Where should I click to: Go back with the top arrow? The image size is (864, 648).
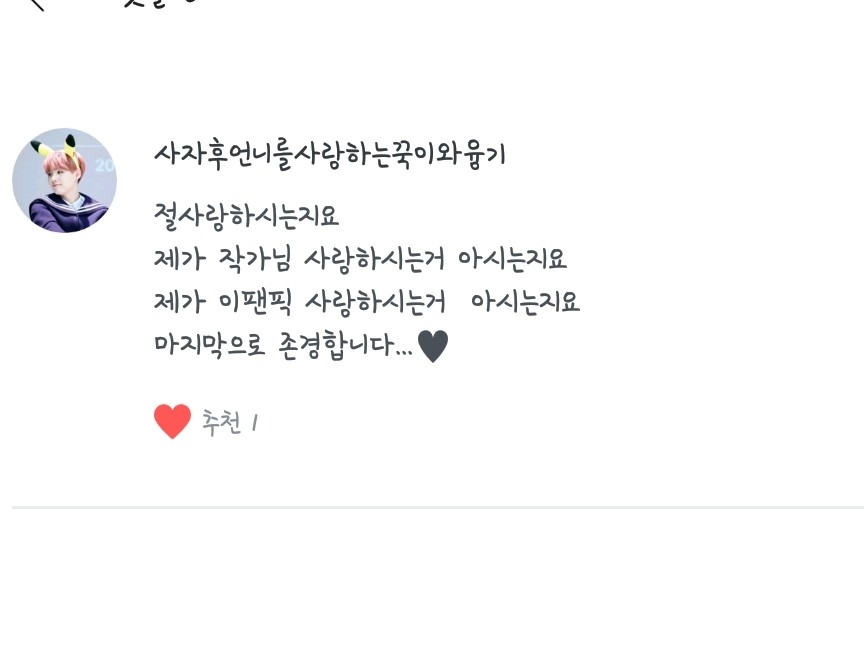click(37, 4)
